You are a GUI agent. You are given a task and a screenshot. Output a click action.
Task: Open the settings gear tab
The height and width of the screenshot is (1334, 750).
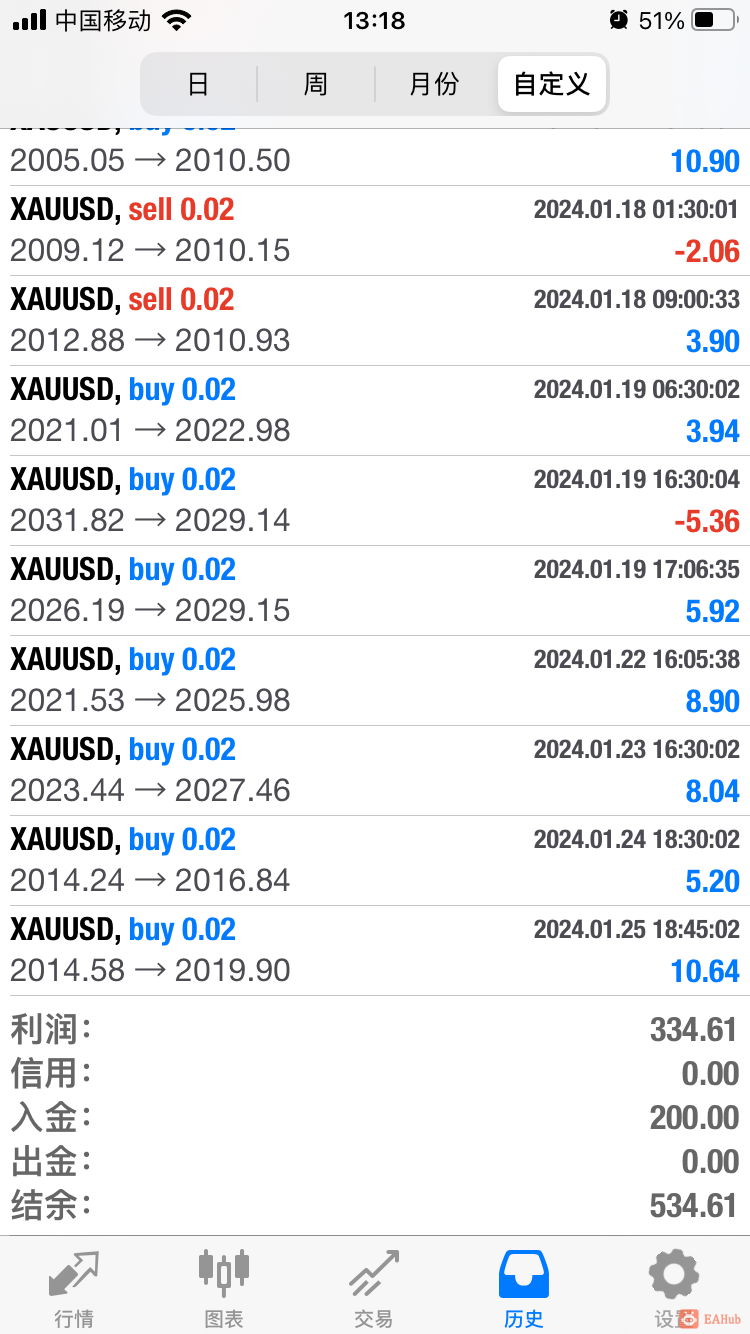pyautogui.click(x=672, y=1289)
